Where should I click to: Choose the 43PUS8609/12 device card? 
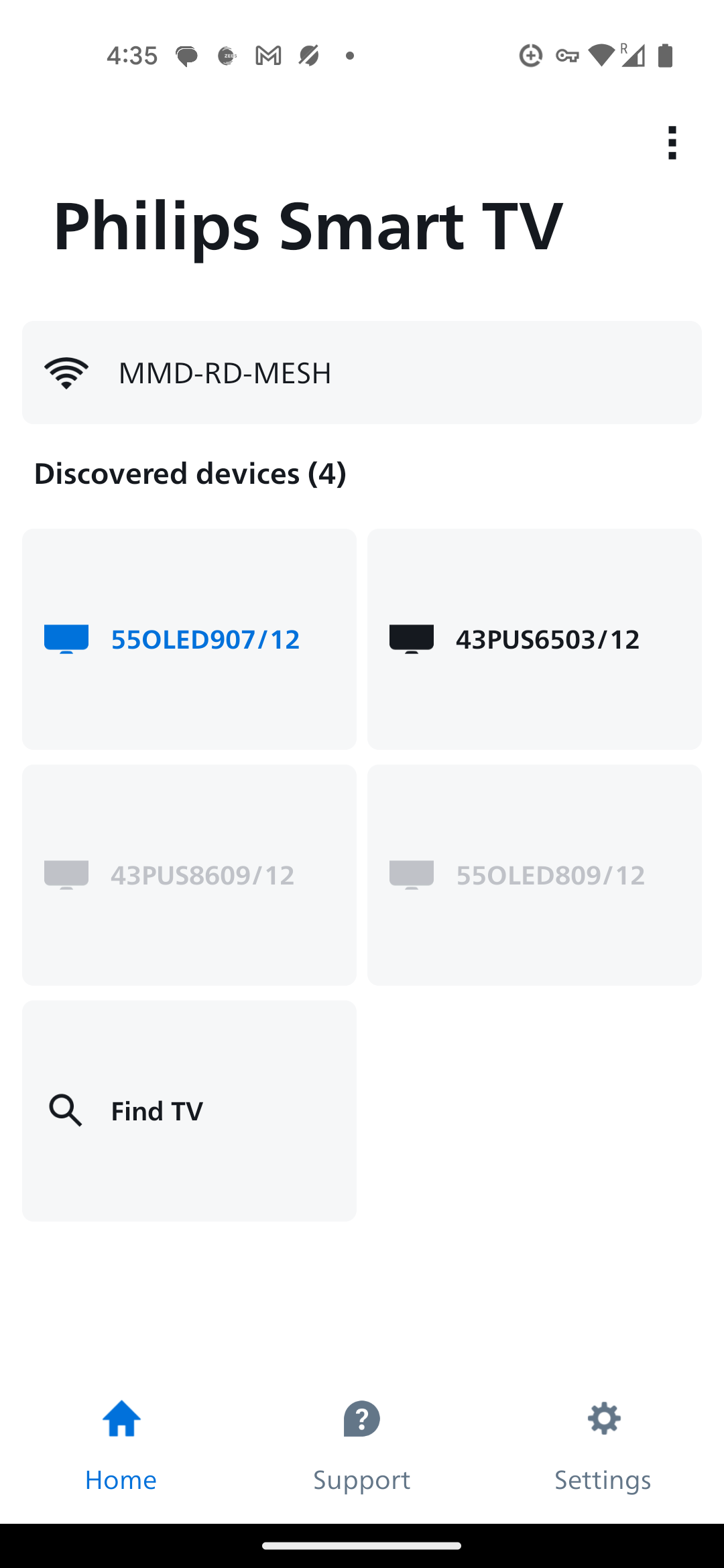coord(189,875)
